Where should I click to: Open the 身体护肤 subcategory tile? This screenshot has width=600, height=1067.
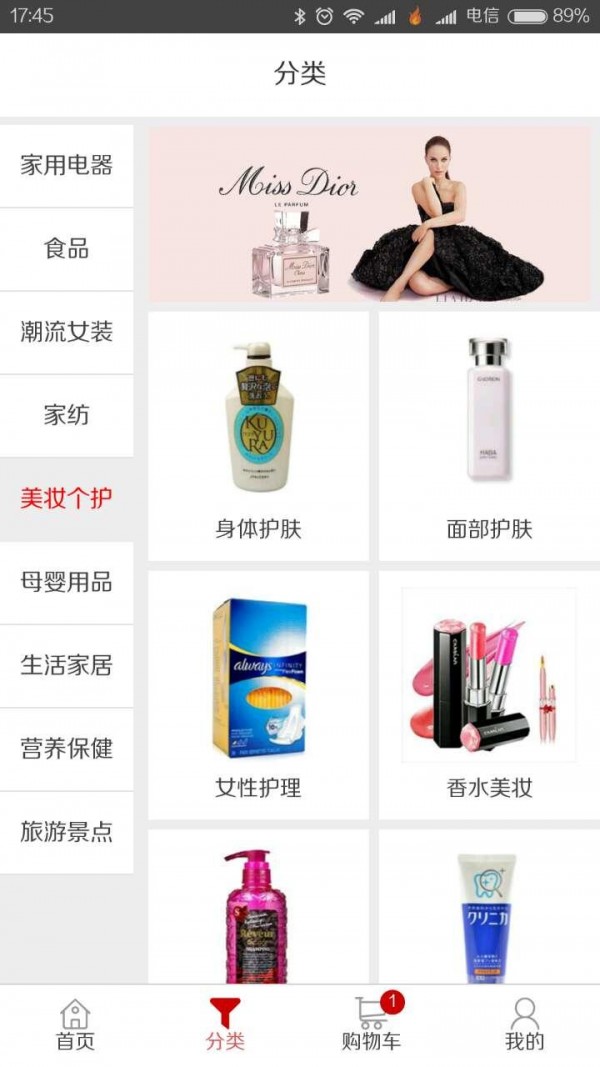click(258, 436)
